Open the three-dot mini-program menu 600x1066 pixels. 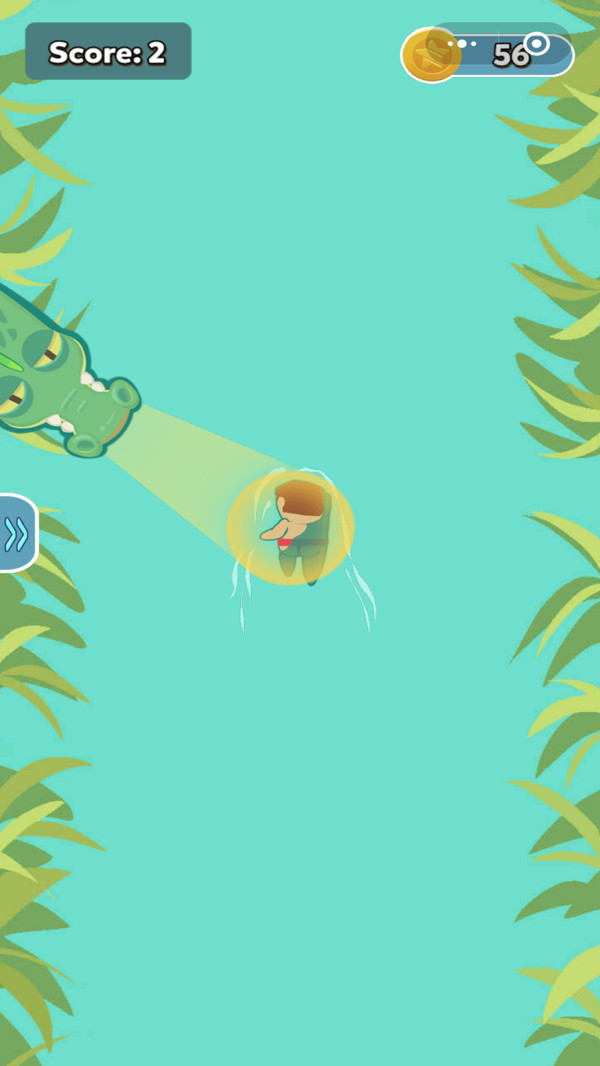462,44
